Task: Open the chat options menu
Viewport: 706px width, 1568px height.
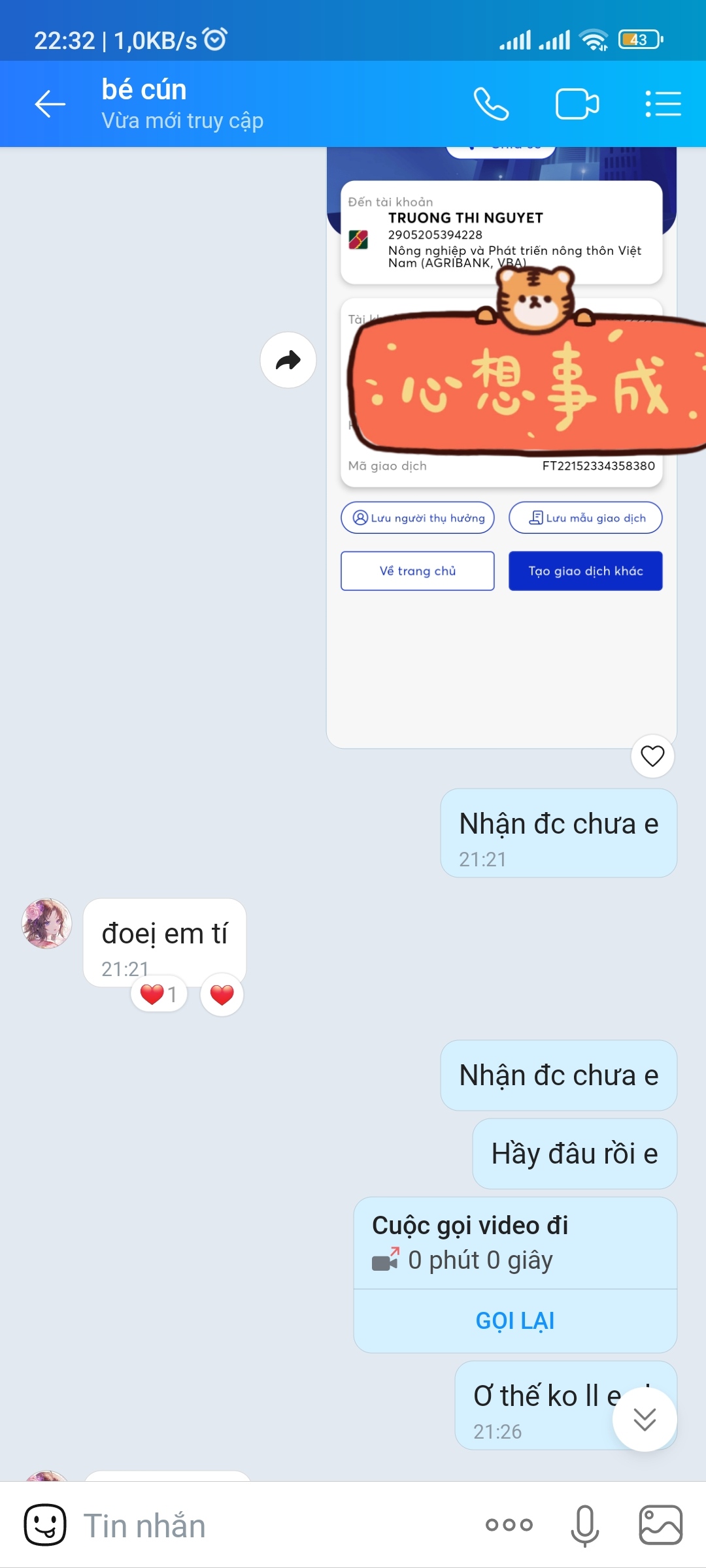Action: [663, 104]
